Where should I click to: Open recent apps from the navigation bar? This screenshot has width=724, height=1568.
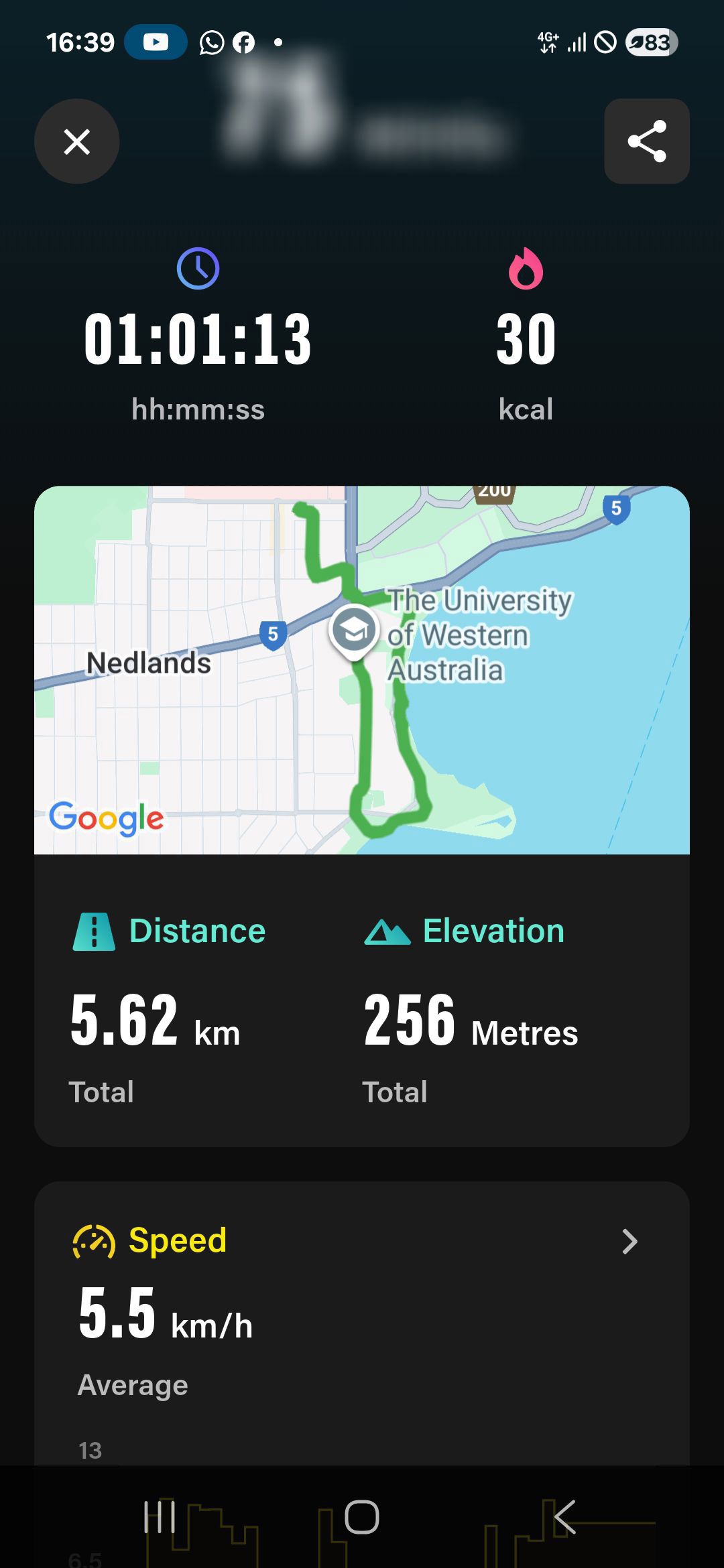(x=160, y=1517)
